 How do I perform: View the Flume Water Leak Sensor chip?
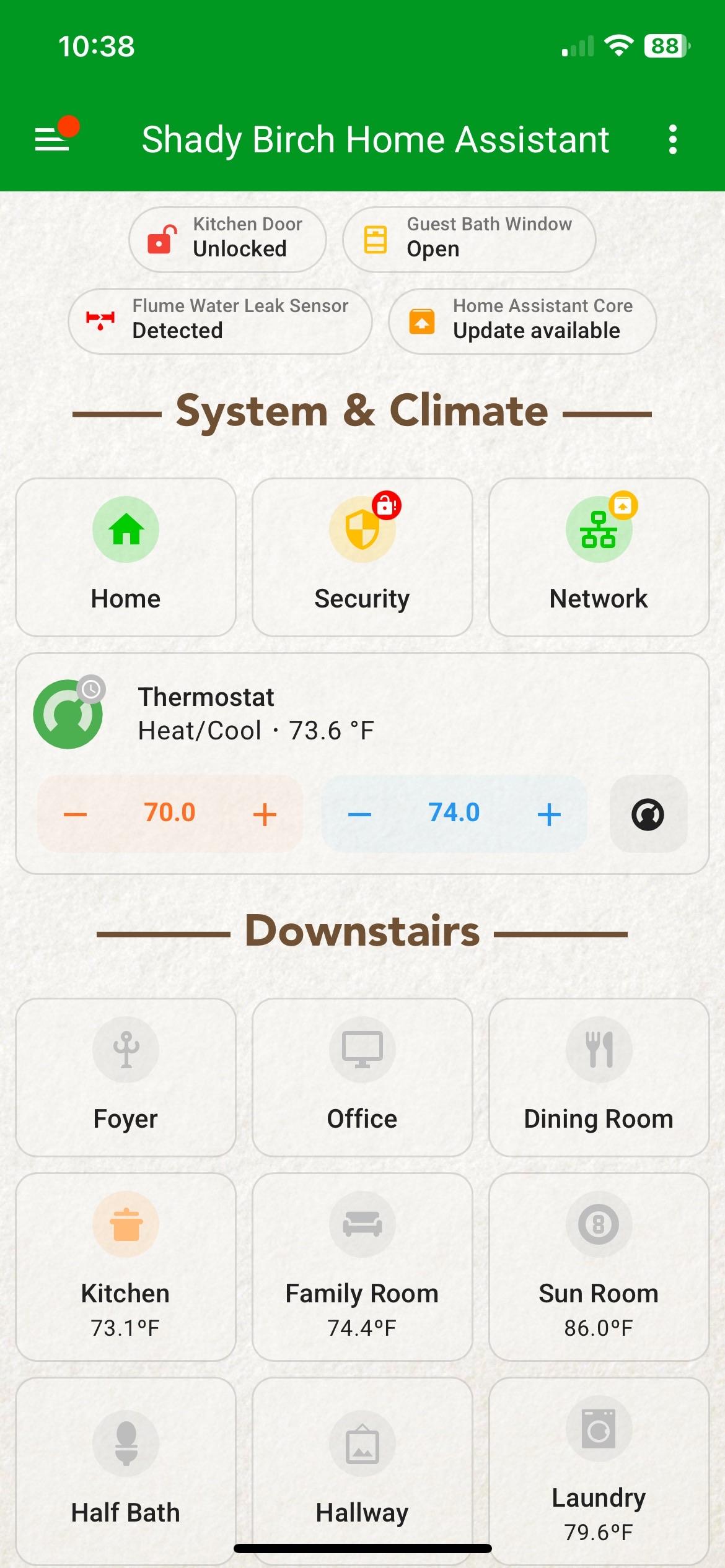[220, 321]
